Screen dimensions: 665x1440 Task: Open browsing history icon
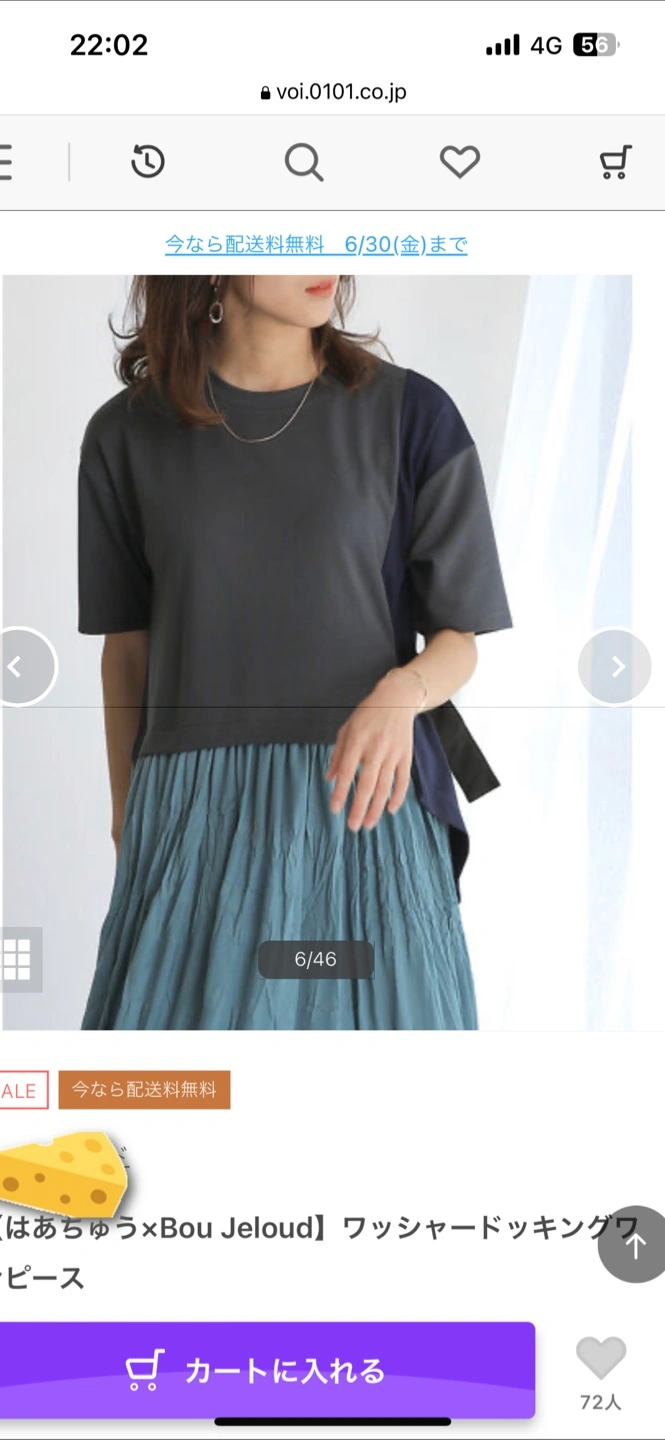148,162
